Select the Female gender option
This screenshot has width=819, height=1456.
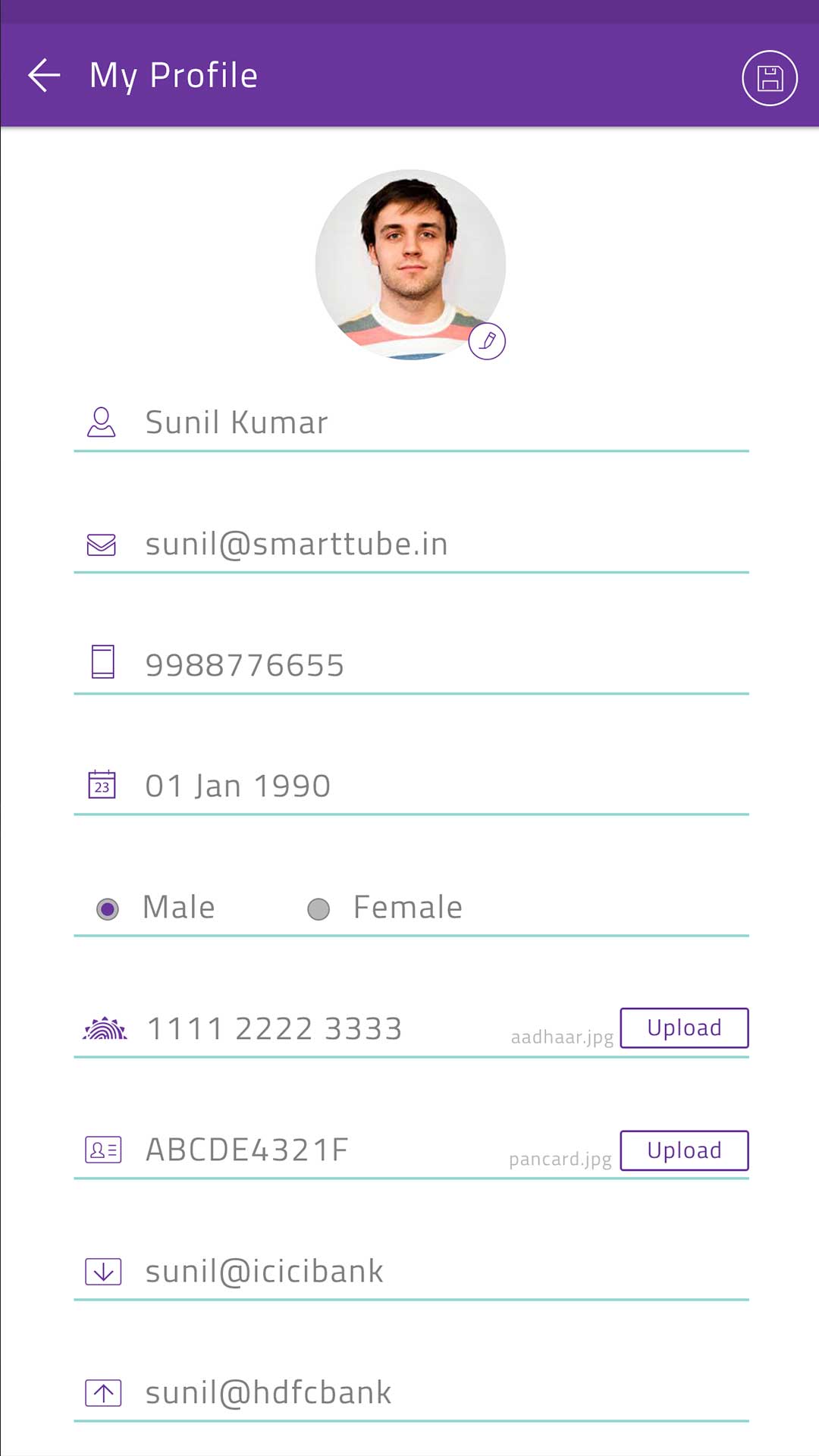[x=318, y=908]
